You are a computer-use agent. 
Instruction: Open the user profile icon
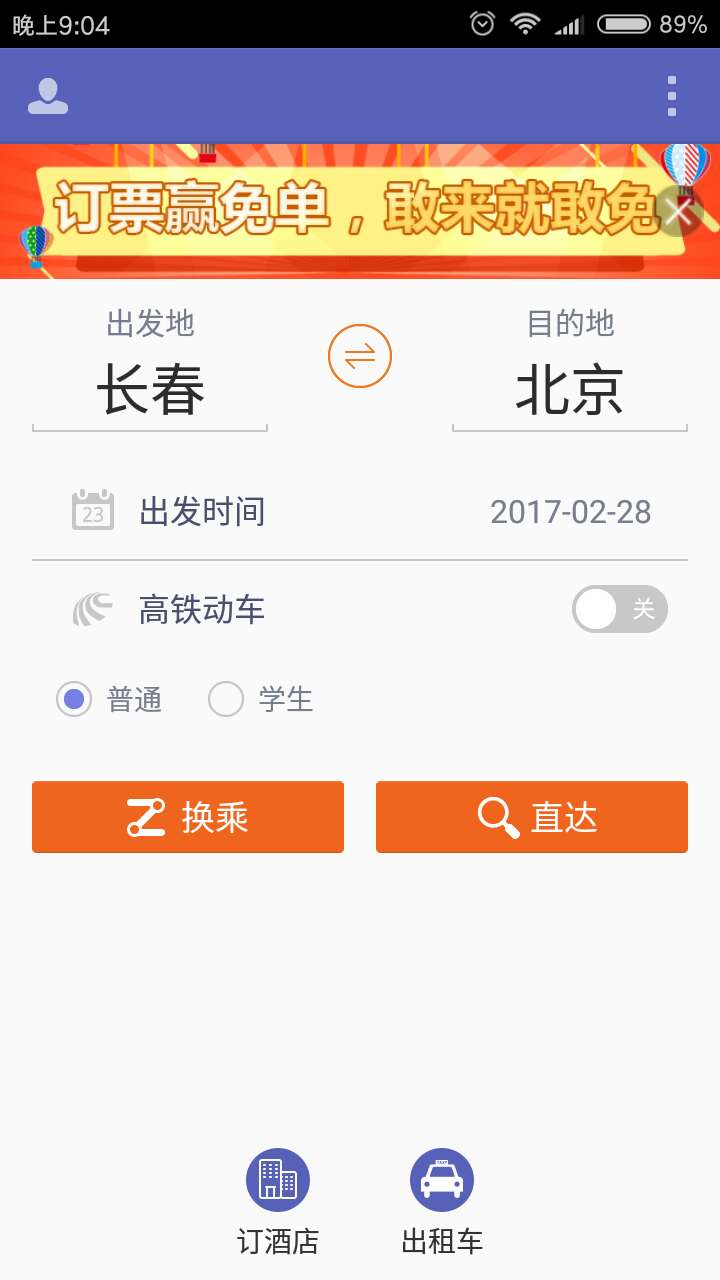click(47, 95)
